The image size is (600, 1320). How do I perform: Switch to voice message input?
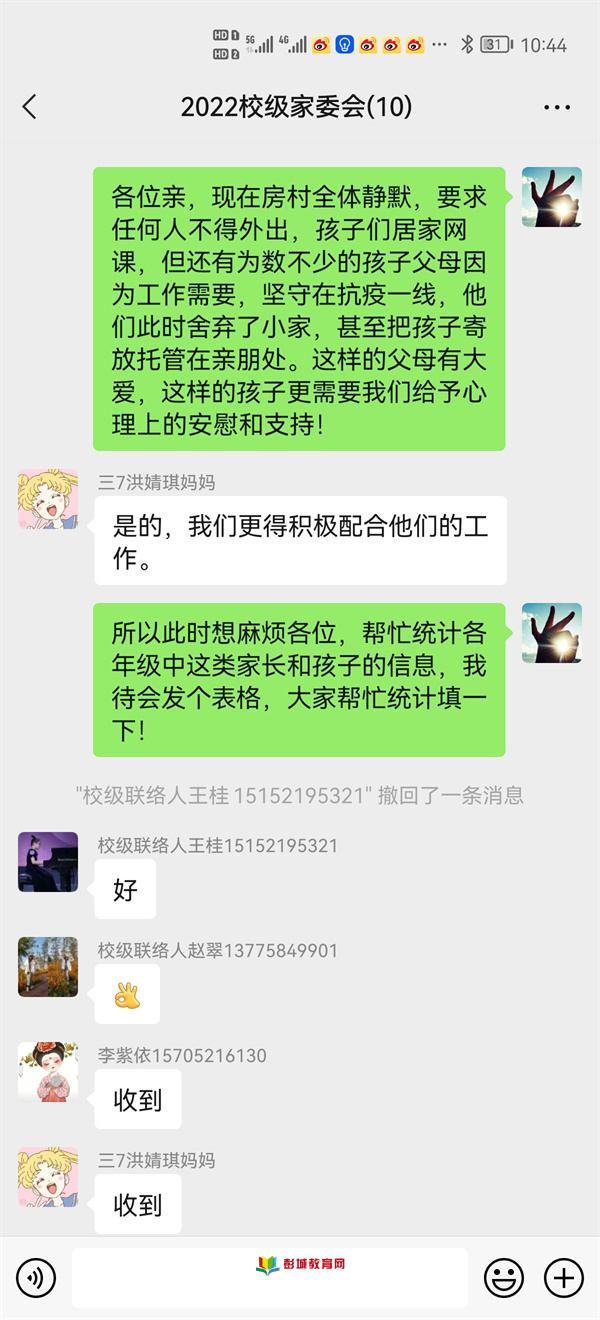pos(37,1277)
